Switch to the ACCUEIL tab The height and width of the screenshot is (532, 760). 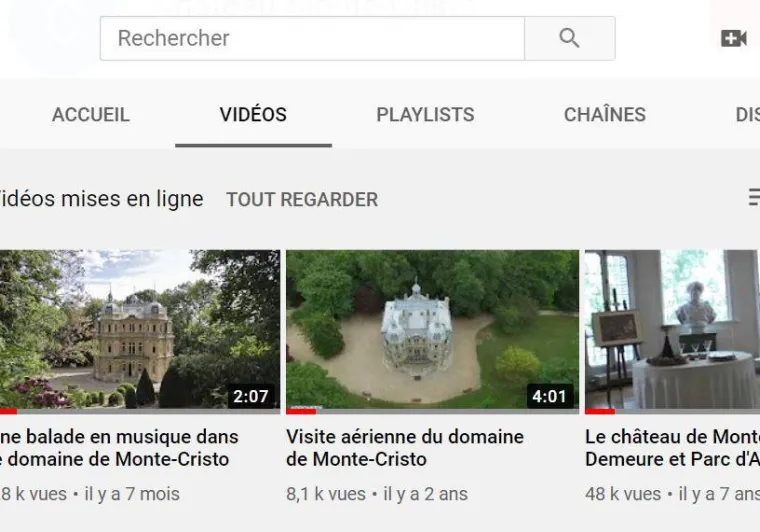91,114
